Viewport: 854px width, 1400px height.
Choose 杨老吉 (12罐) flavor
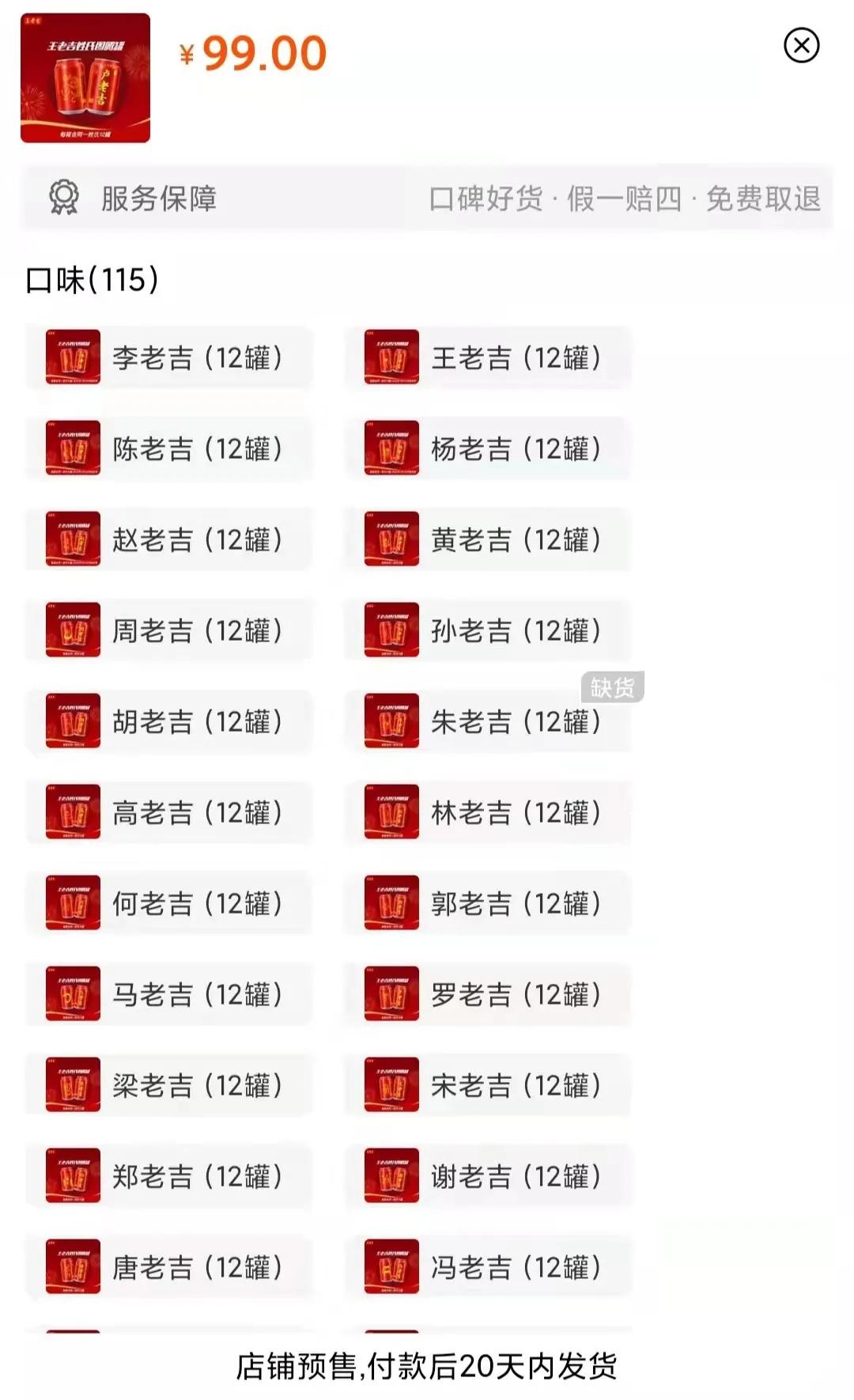[488, 448]
